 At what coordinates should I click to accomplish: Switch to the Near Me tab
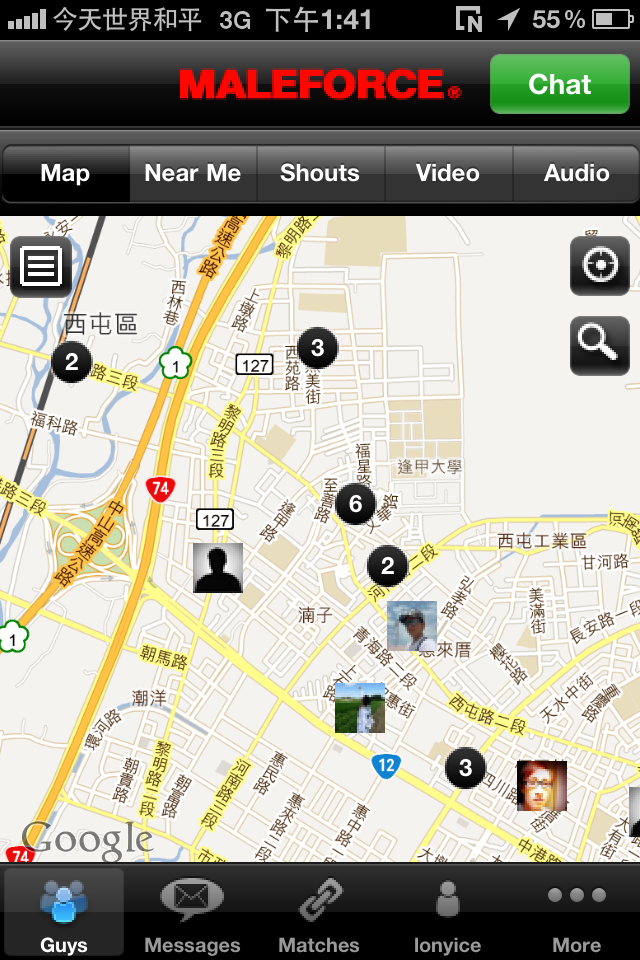pyautogui.click(x=193, y=173)
